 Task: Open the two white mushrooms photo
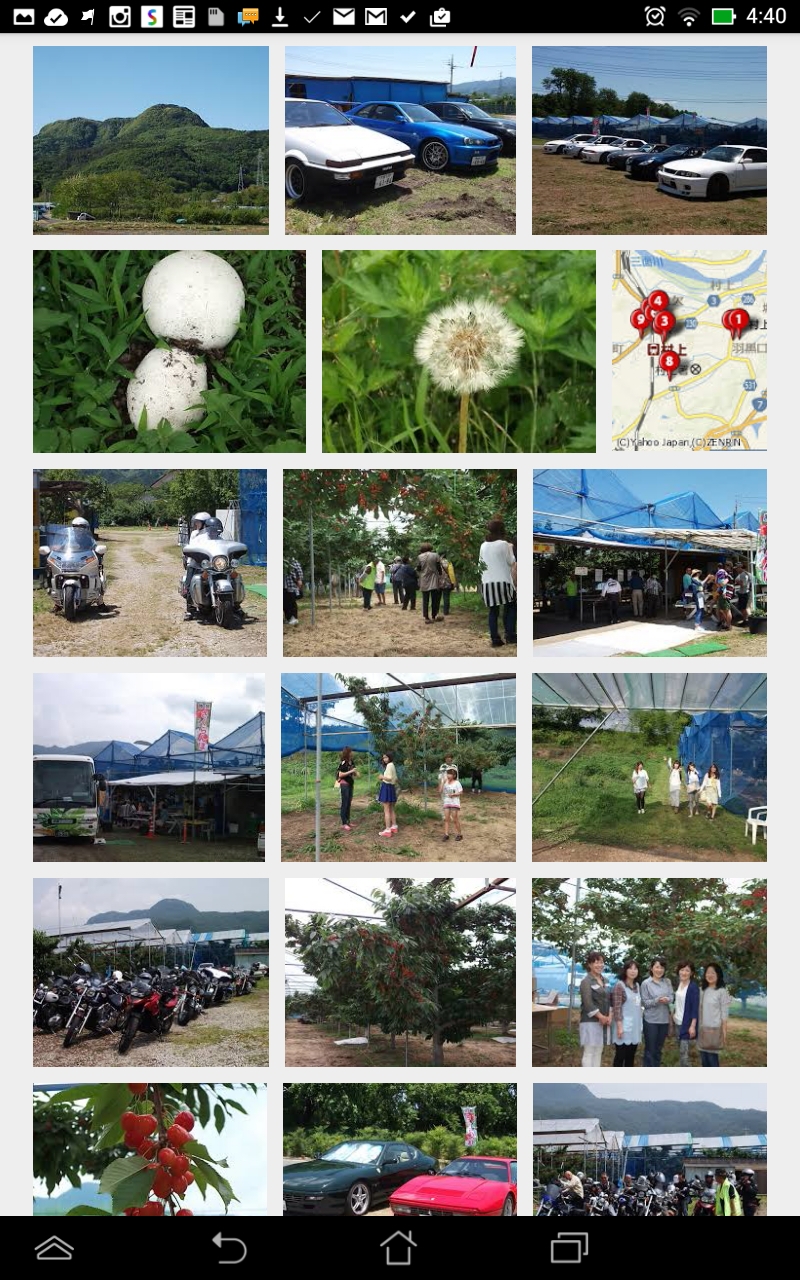point(169,351)
